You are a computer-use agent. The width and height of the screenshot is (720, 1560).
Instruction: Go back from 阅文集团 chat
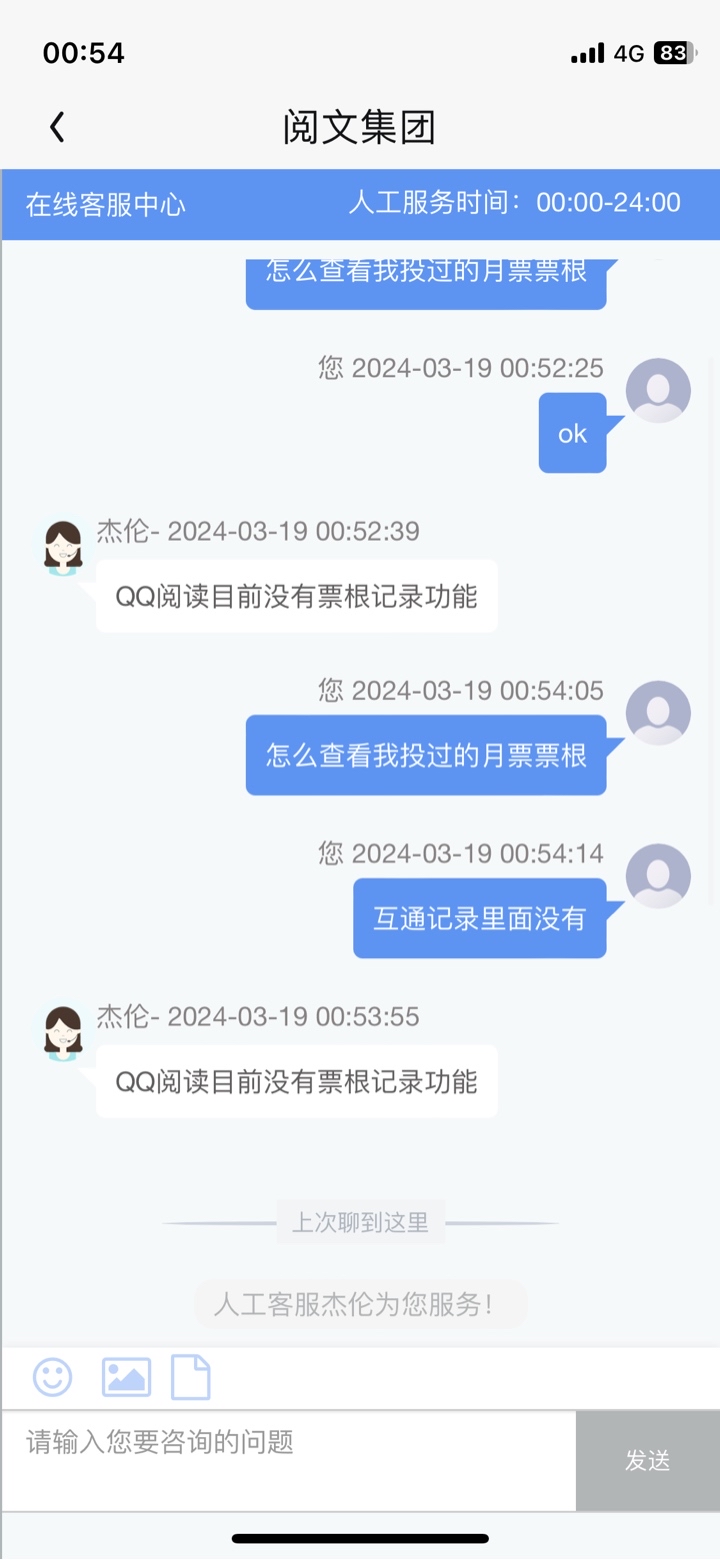tap(57, 127)
